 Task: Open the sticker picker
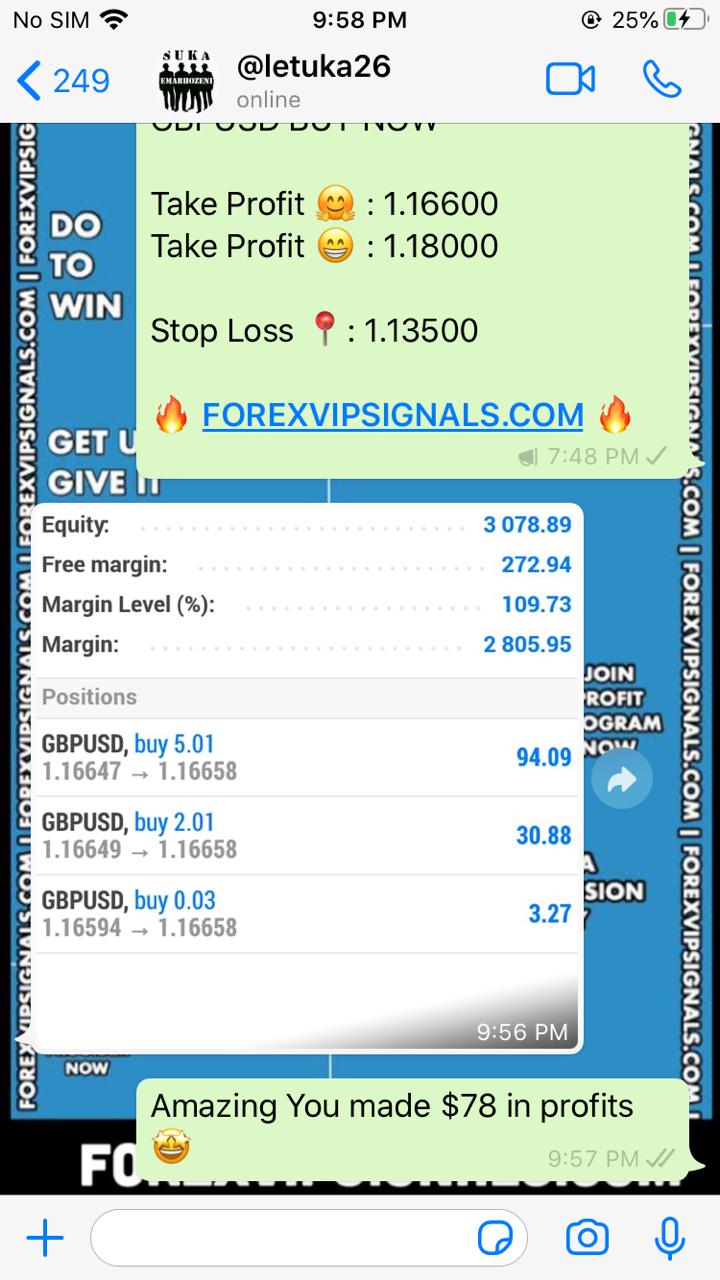tap(496, 1238)
